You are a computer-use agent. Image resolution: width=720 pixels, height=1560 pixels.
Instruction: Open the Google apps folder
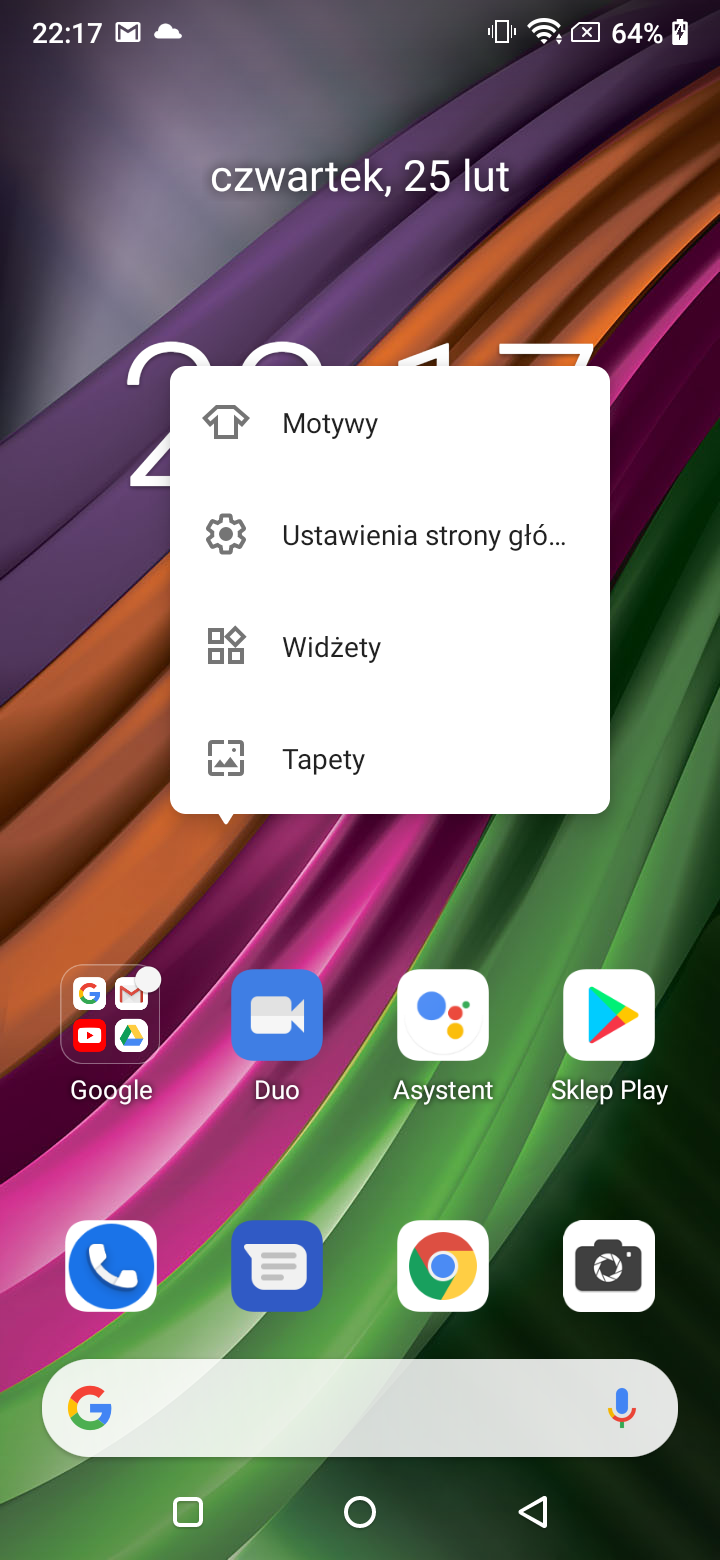click(111, 1015)
